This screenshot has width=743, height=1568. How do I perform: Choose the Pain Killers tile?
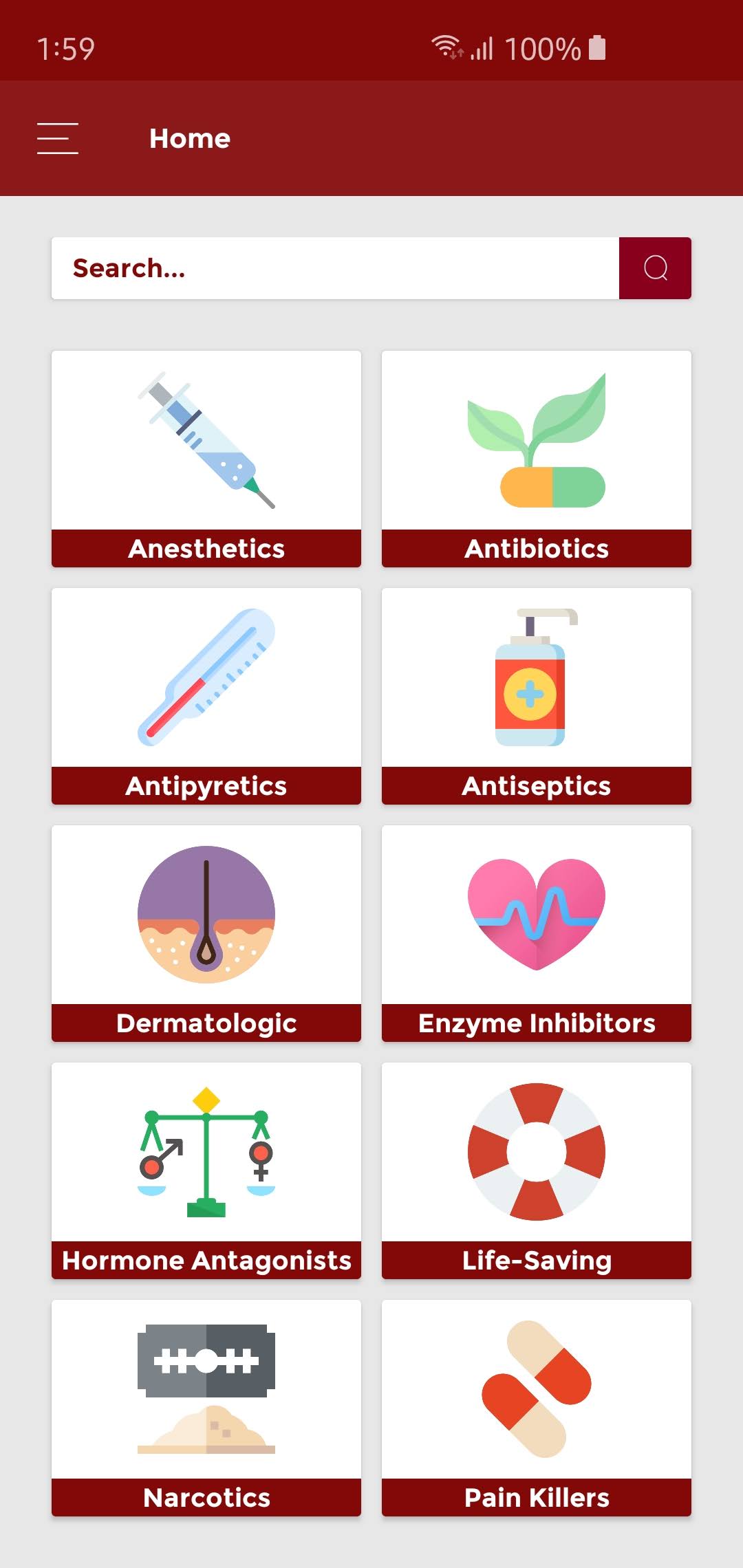[537, 1408]
